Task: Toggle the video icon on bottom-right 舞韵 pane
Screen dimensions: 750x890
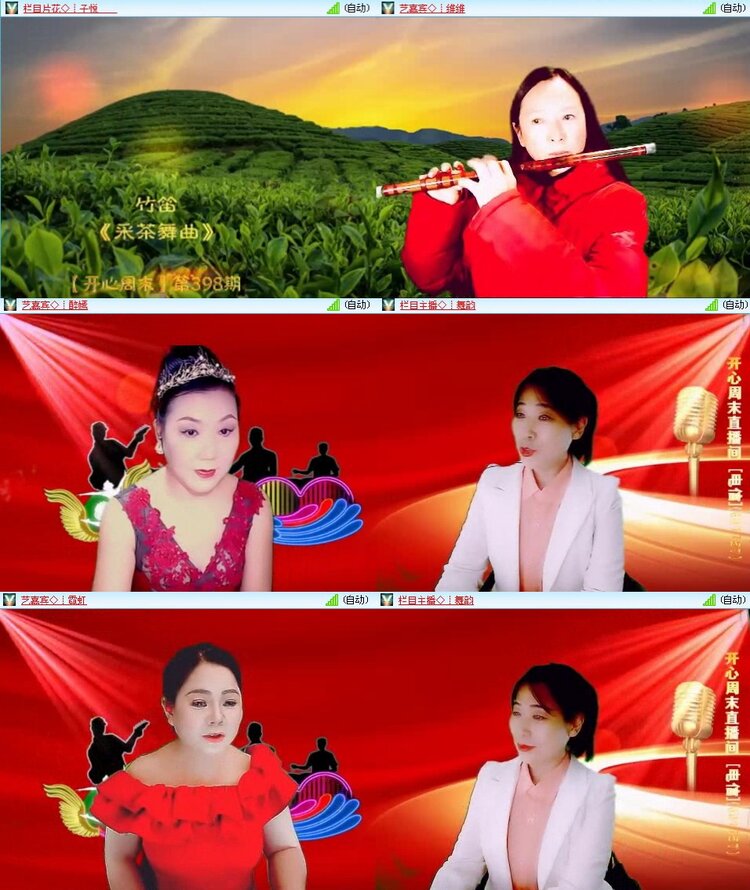Action: 385,600
